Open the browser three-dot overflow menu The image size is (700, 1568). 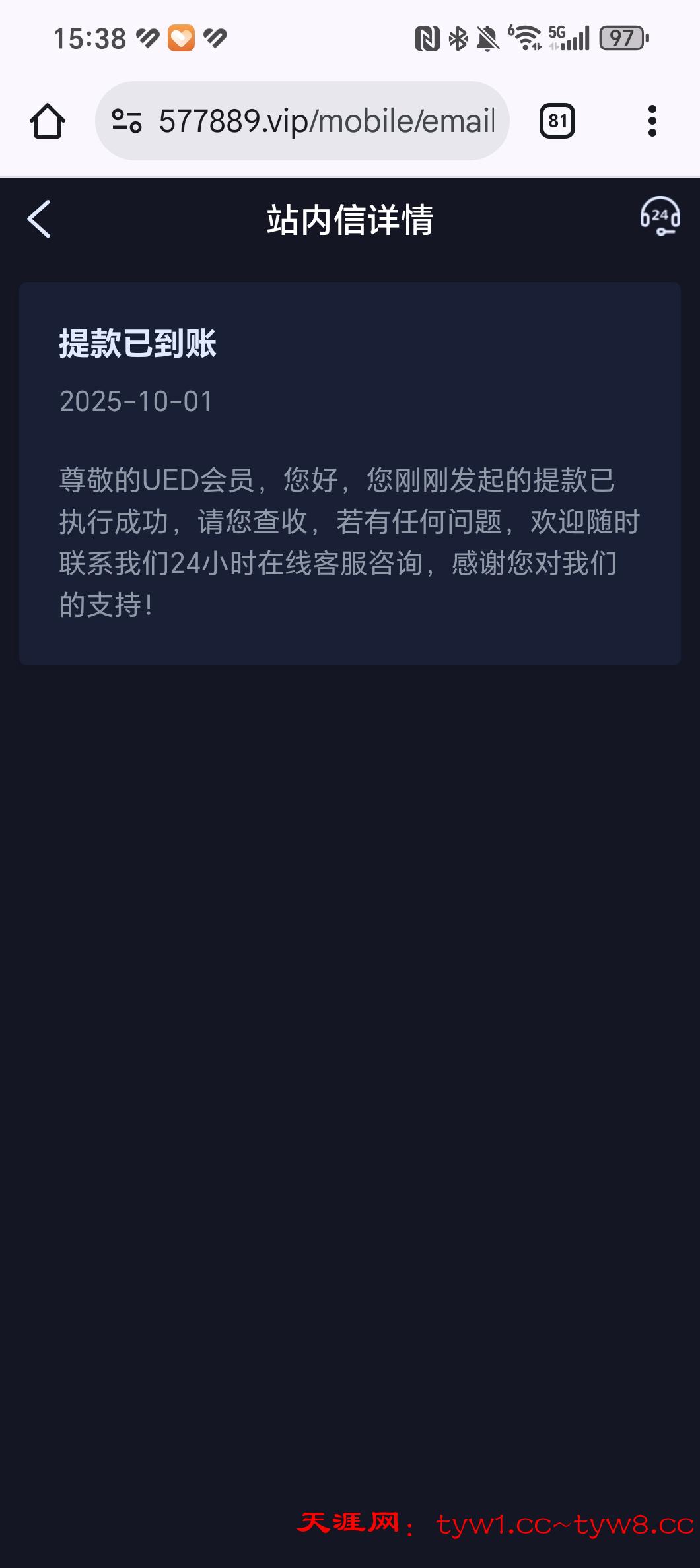652,121
